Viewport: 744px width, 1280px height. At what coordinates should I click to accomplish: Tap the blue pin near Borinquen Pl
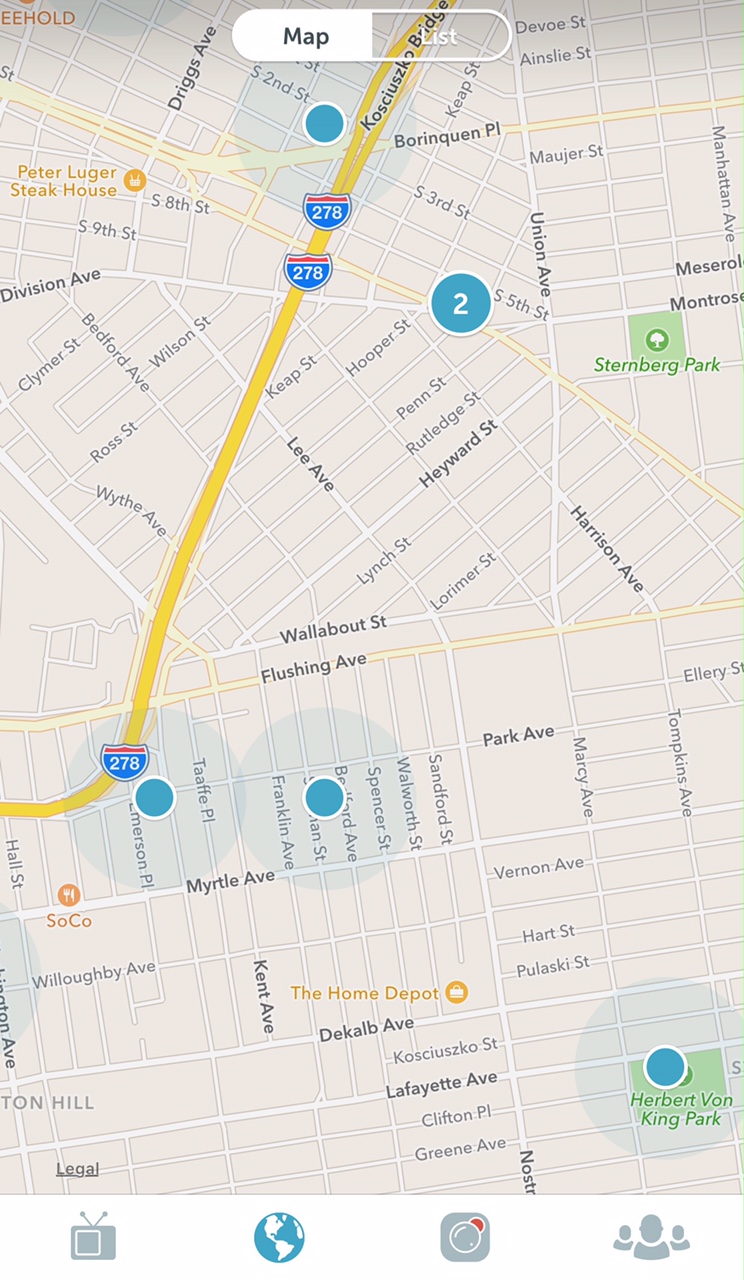[324, 123]
